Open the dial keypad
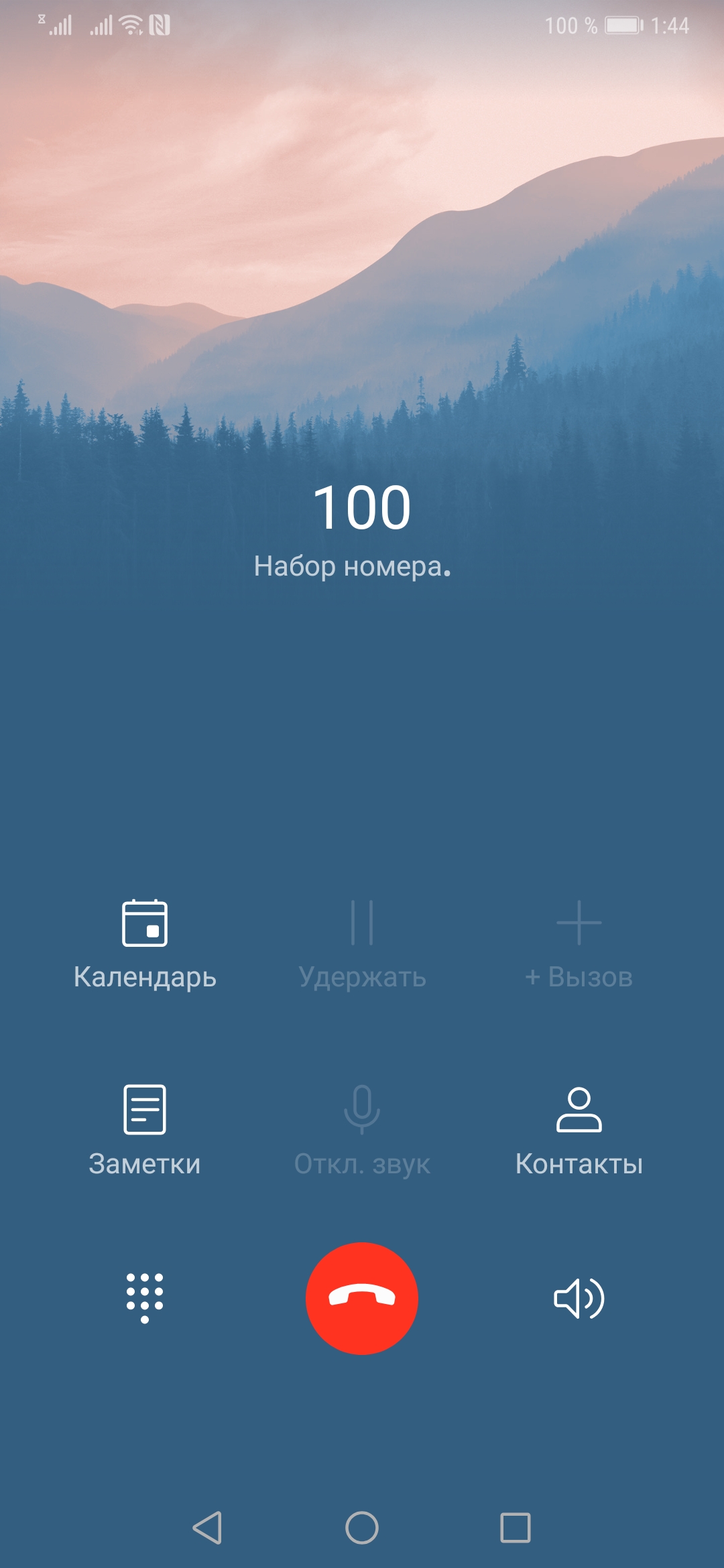The height and width of the screenshot is (1568, 724). (145, 1298)
